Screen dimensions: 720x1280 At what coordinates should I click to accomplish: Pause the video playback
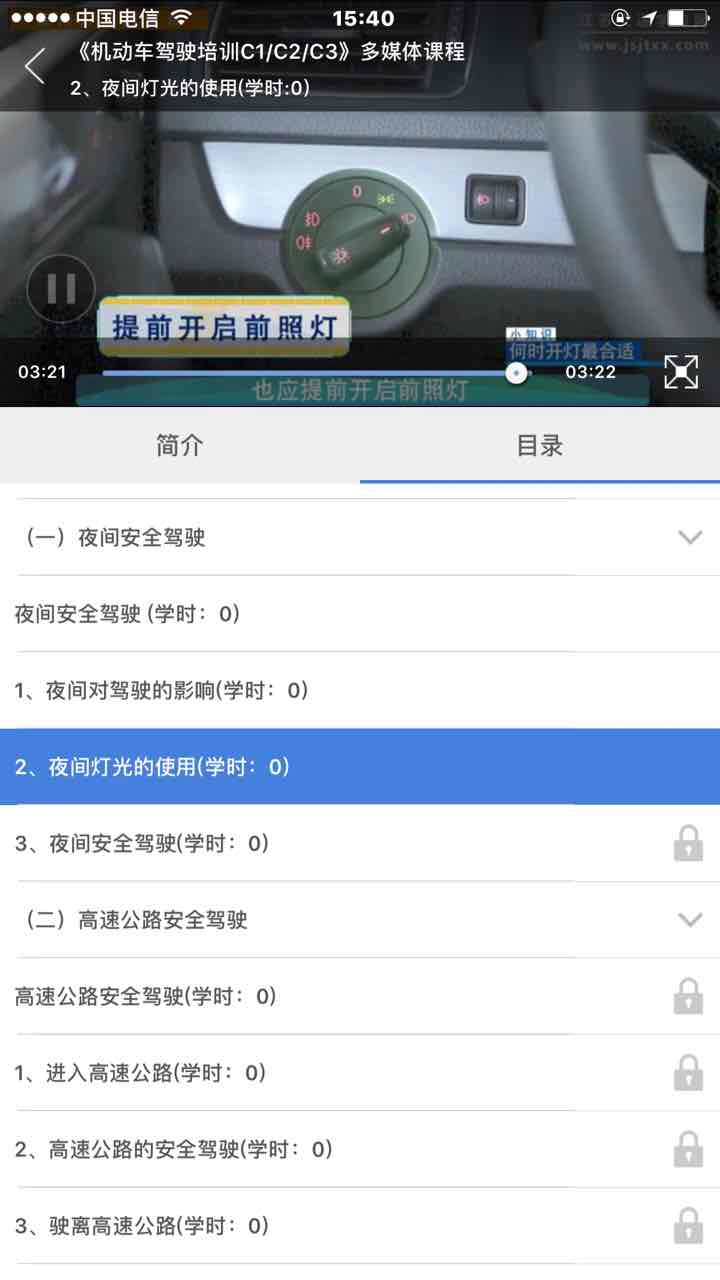coord(61,290)
